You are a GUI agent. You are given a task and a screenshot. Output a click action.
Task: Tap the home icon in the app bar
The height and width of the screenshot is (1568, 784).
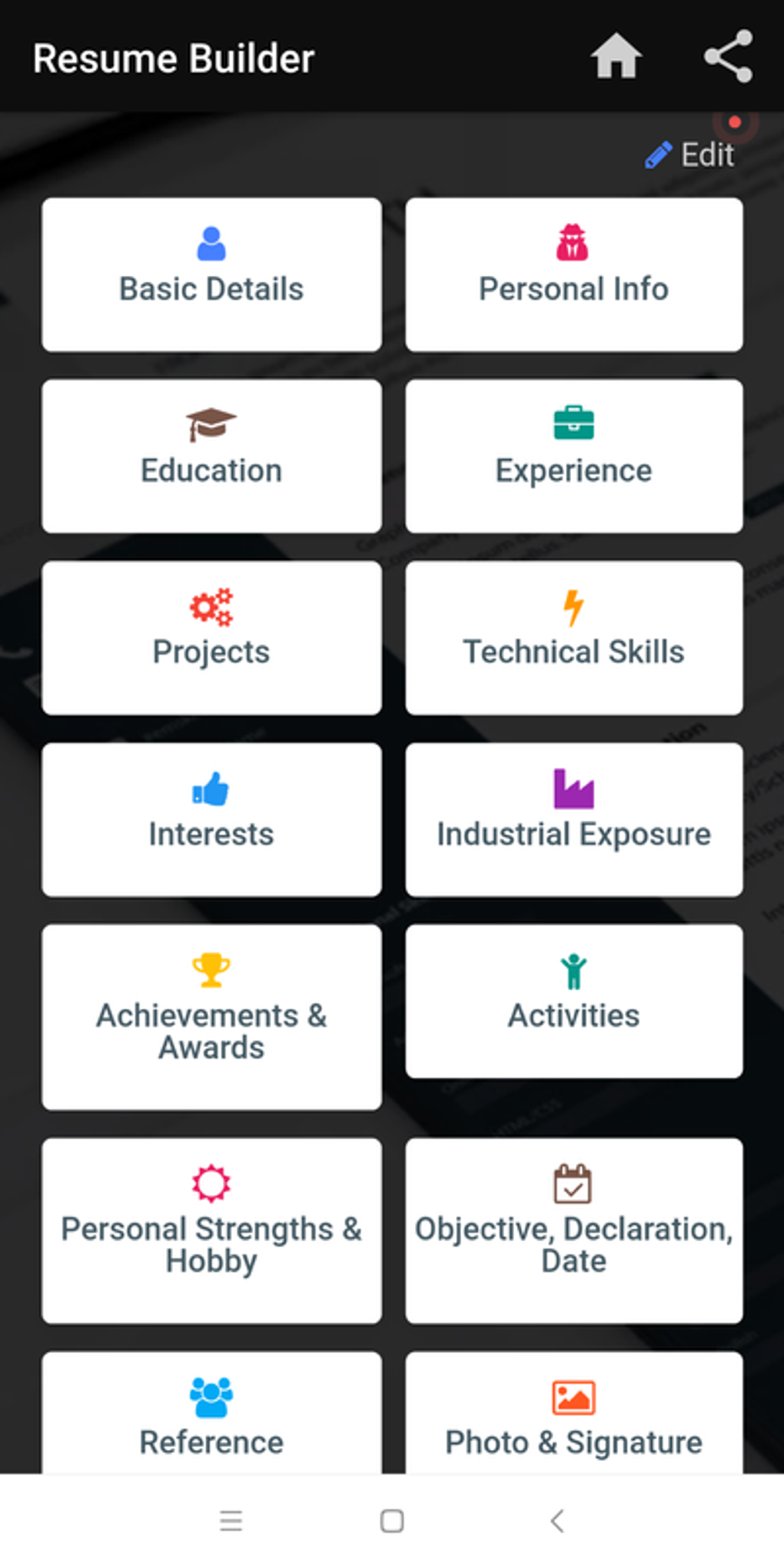(x=616, y=56)
